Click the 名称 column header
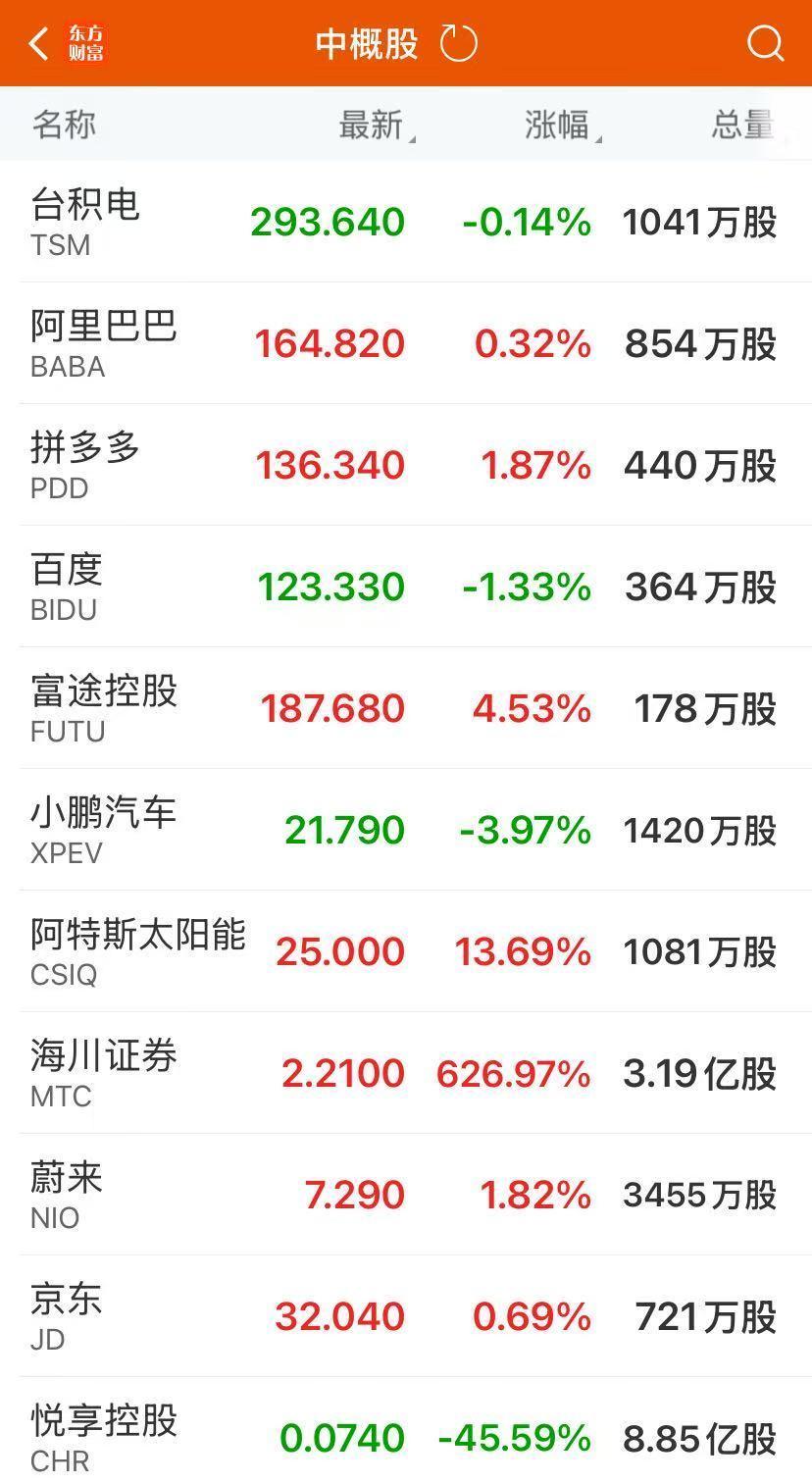This screenshot has width=812, height=1483. tap(63, 125)
